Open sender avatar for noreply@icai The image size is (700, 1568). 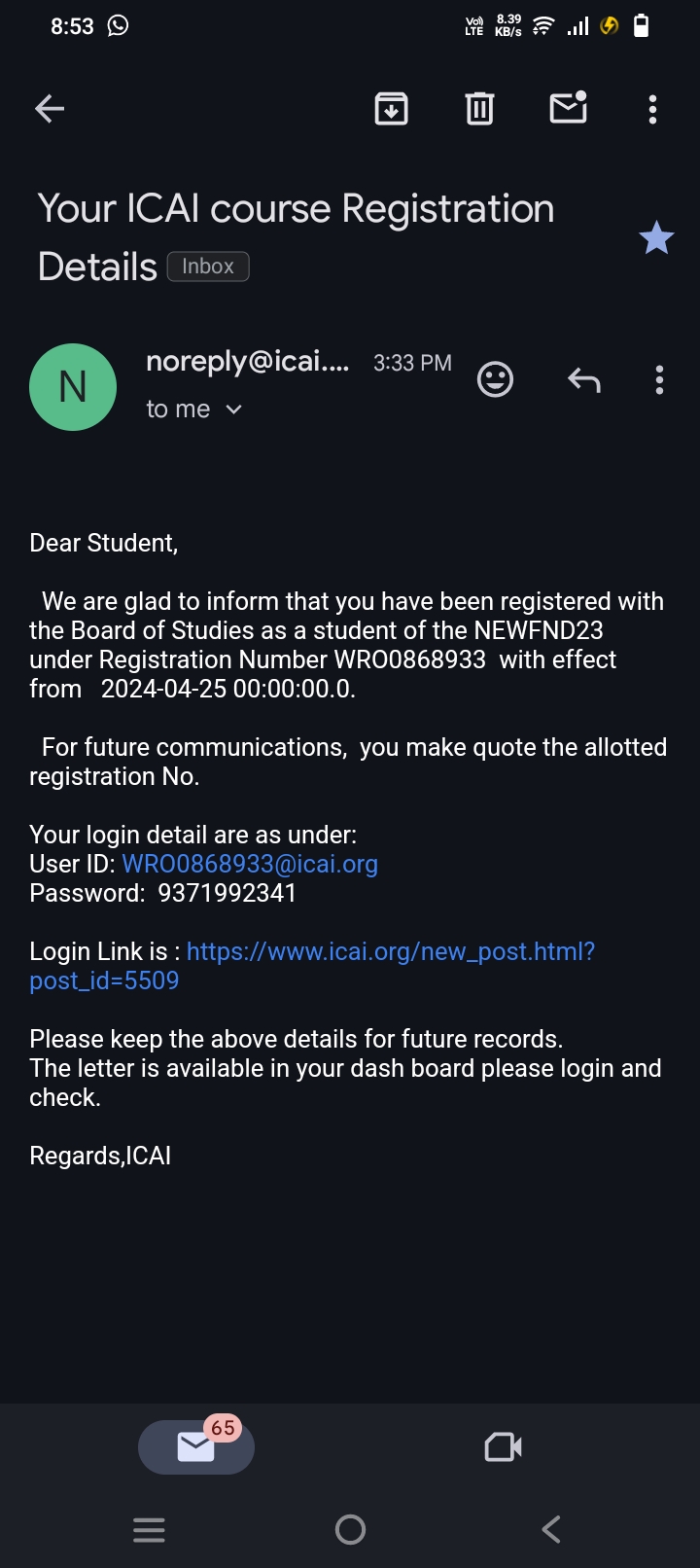coord(73,387)
